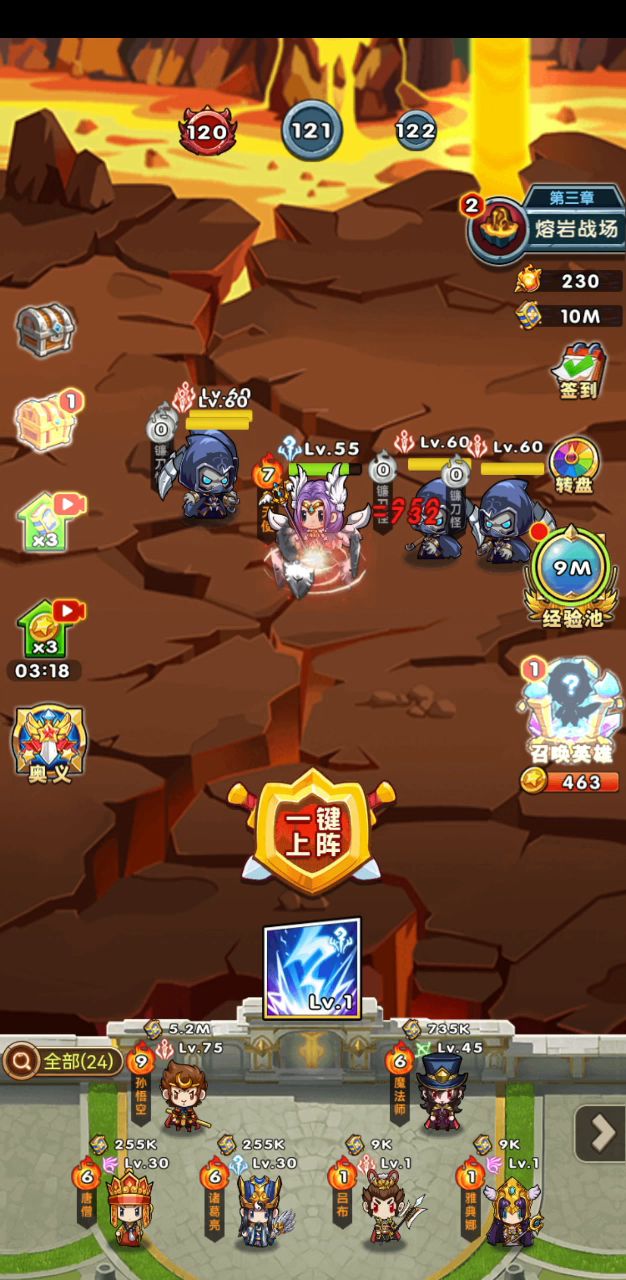The image size is (626, 1280).
Task: Show next heroes with right arrow
Action: 600,1133
